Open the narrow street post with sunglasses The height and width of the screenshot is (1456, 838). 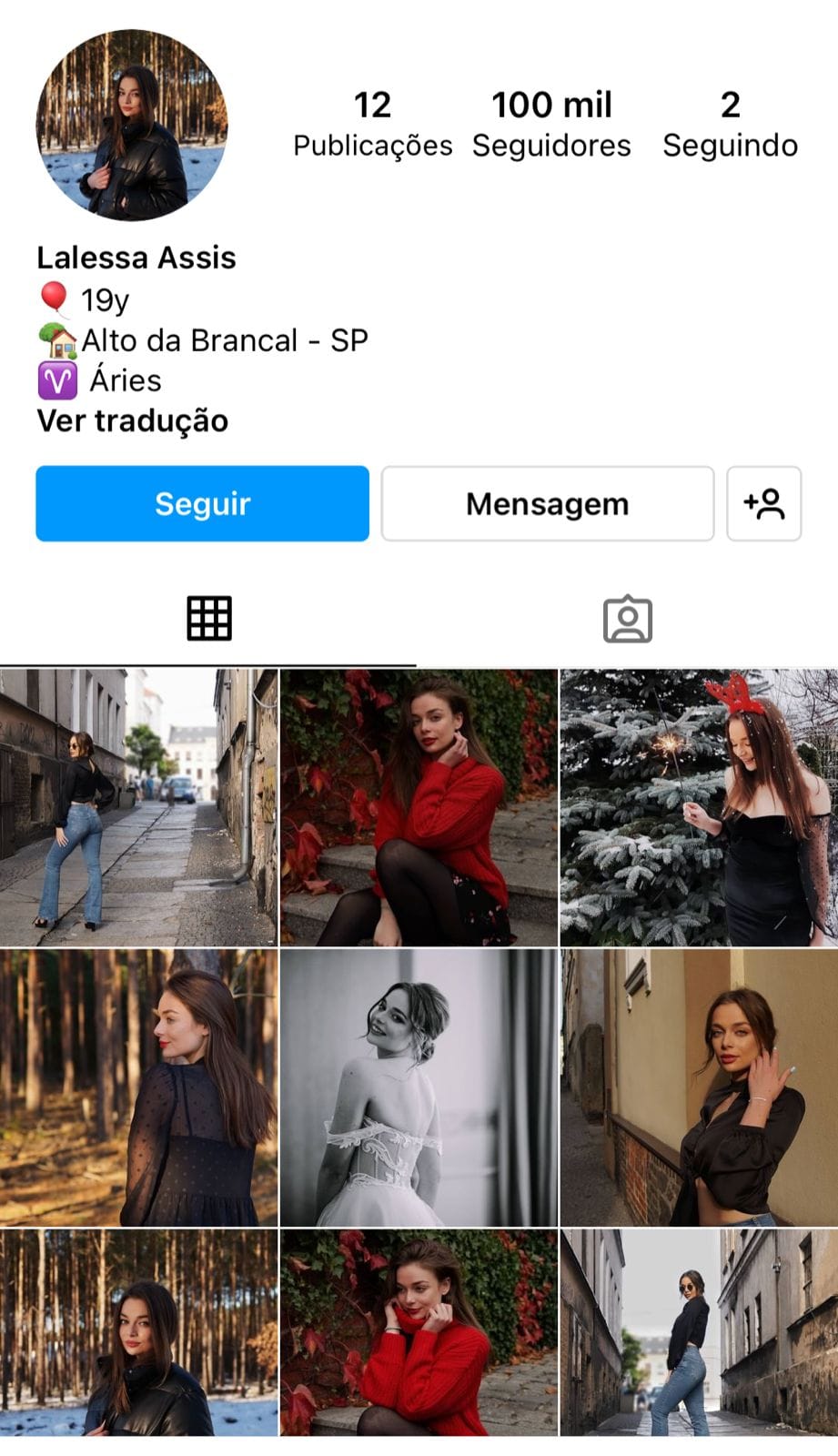pyautogui.click(x=698, y=1332)
